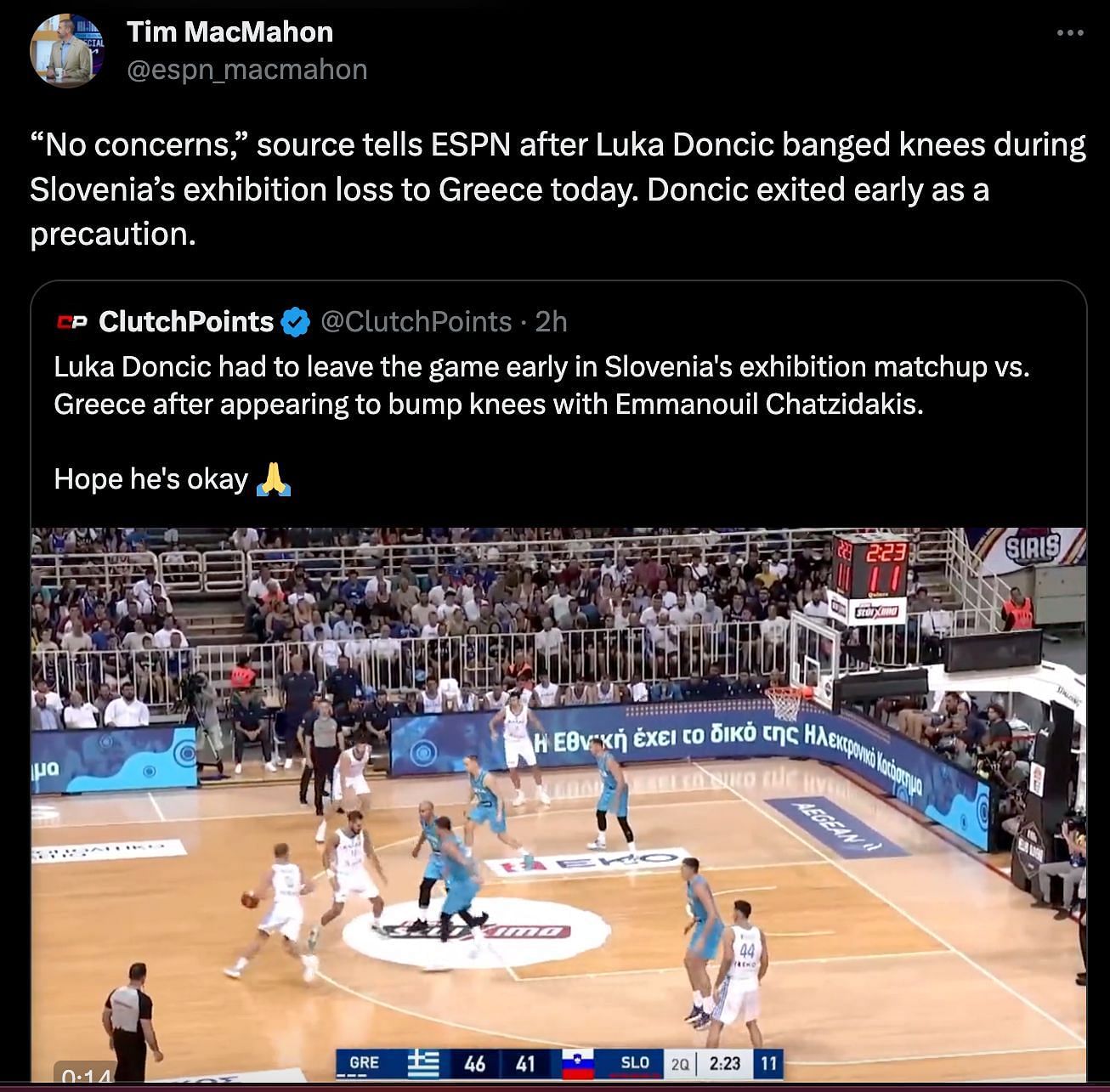View Tim MacMahon's display name profile

pyautogui.click(x=229, y=32)
